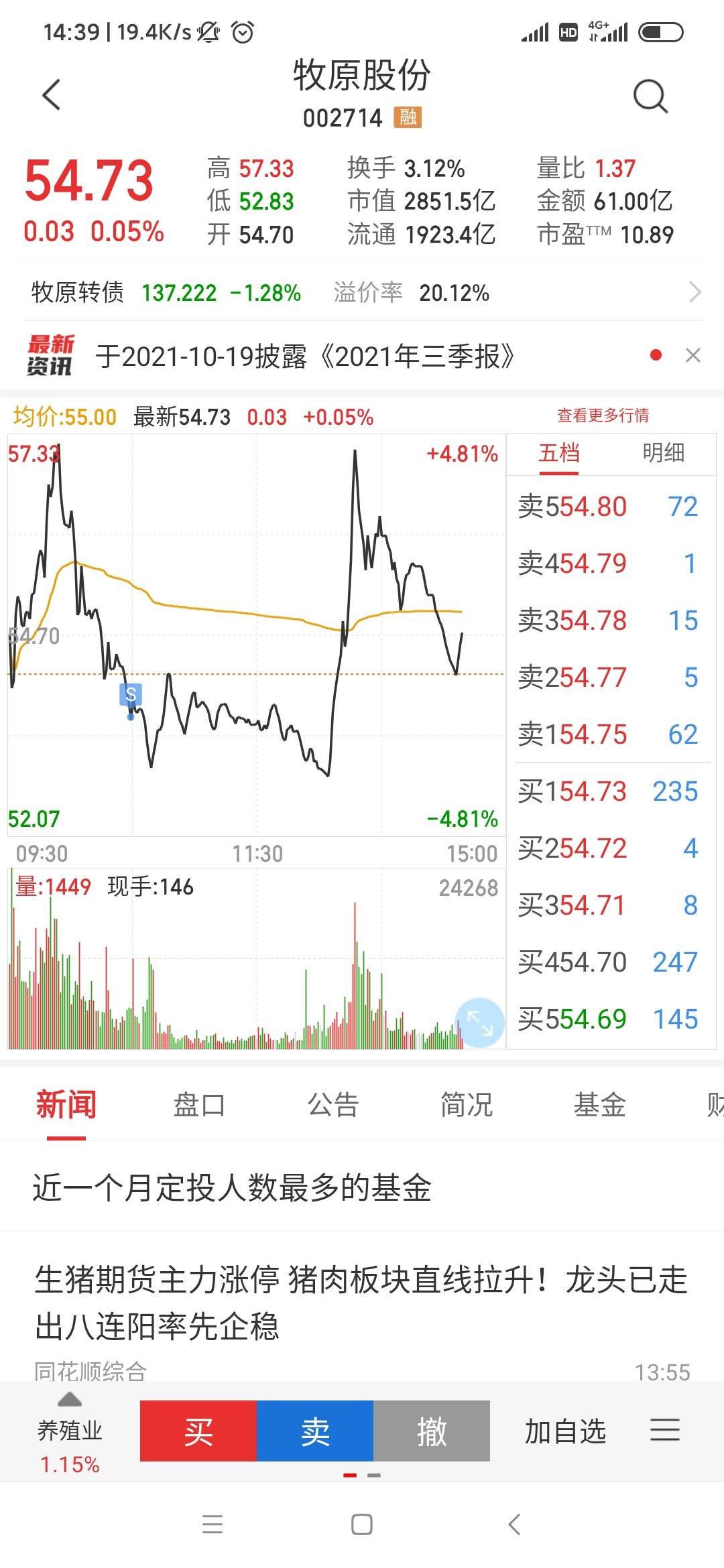Add stock via 加自选
The width and height of the screenshot is (724, 1568).
(565, 1431)
